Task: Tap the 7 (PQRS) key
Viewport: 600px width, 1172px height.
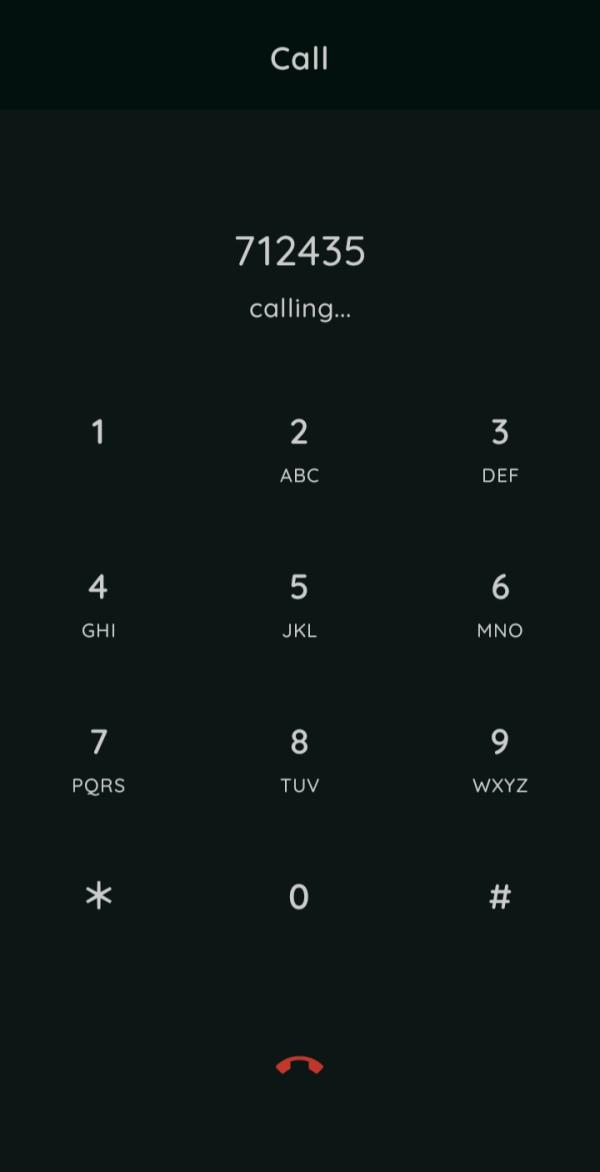Action: 98,758
